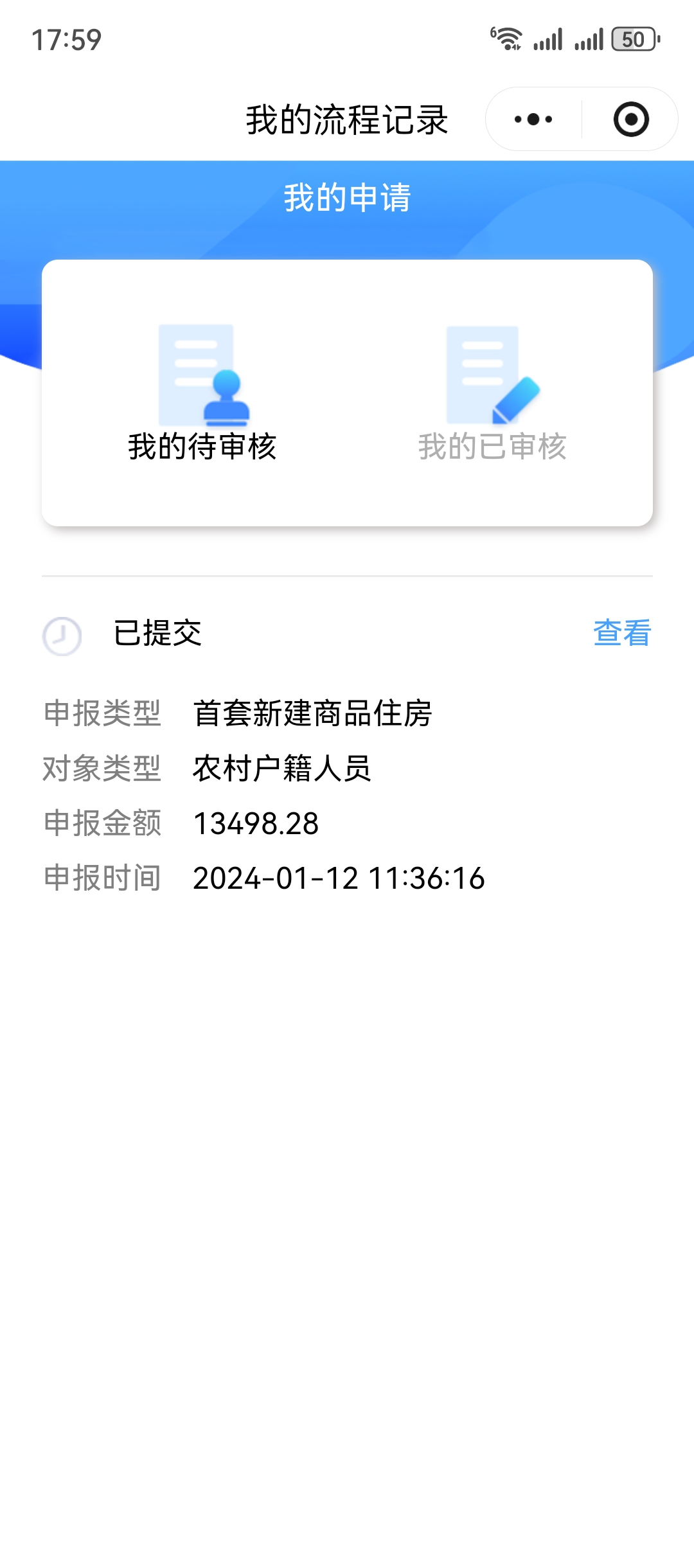This screenshot has height=1568, width=694.
Task: Close the mini program via the circle icon
Action: coord(631,120)
